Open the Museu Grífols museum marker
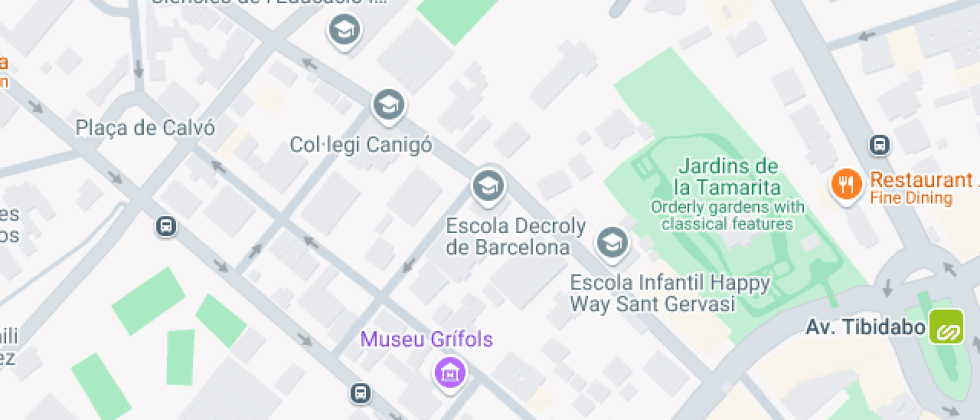 (450, 374)
